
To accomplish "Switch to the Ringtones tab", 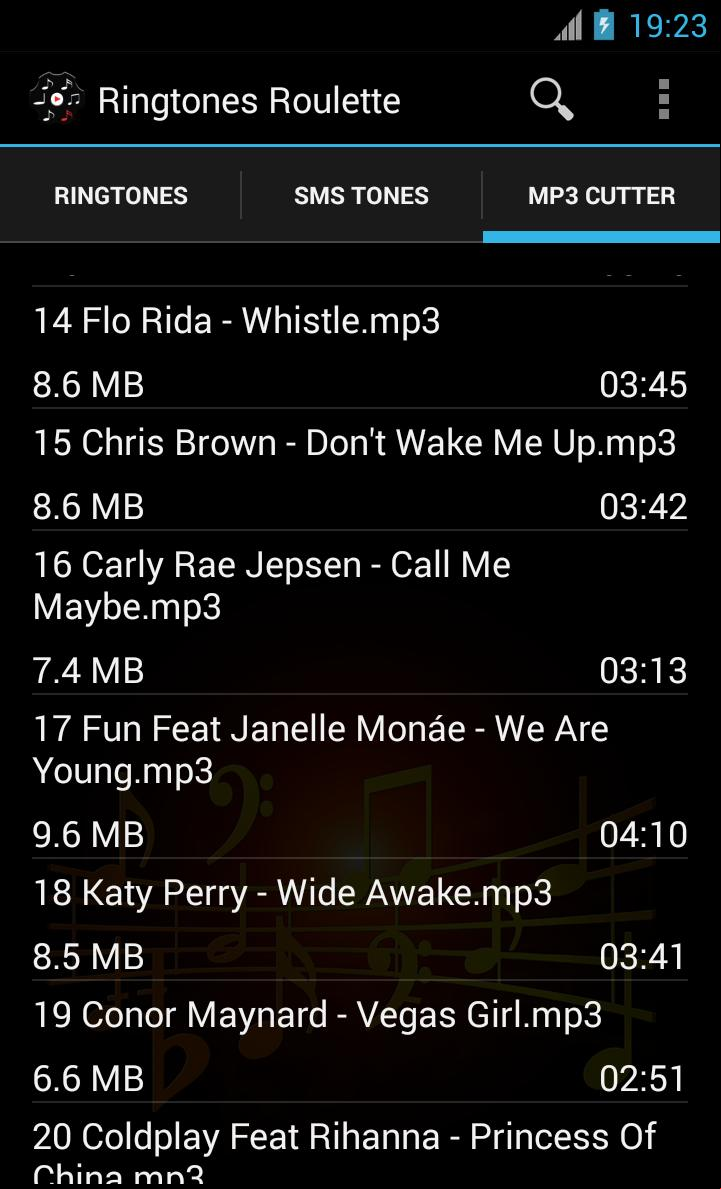I will click(x=121, y=196).
